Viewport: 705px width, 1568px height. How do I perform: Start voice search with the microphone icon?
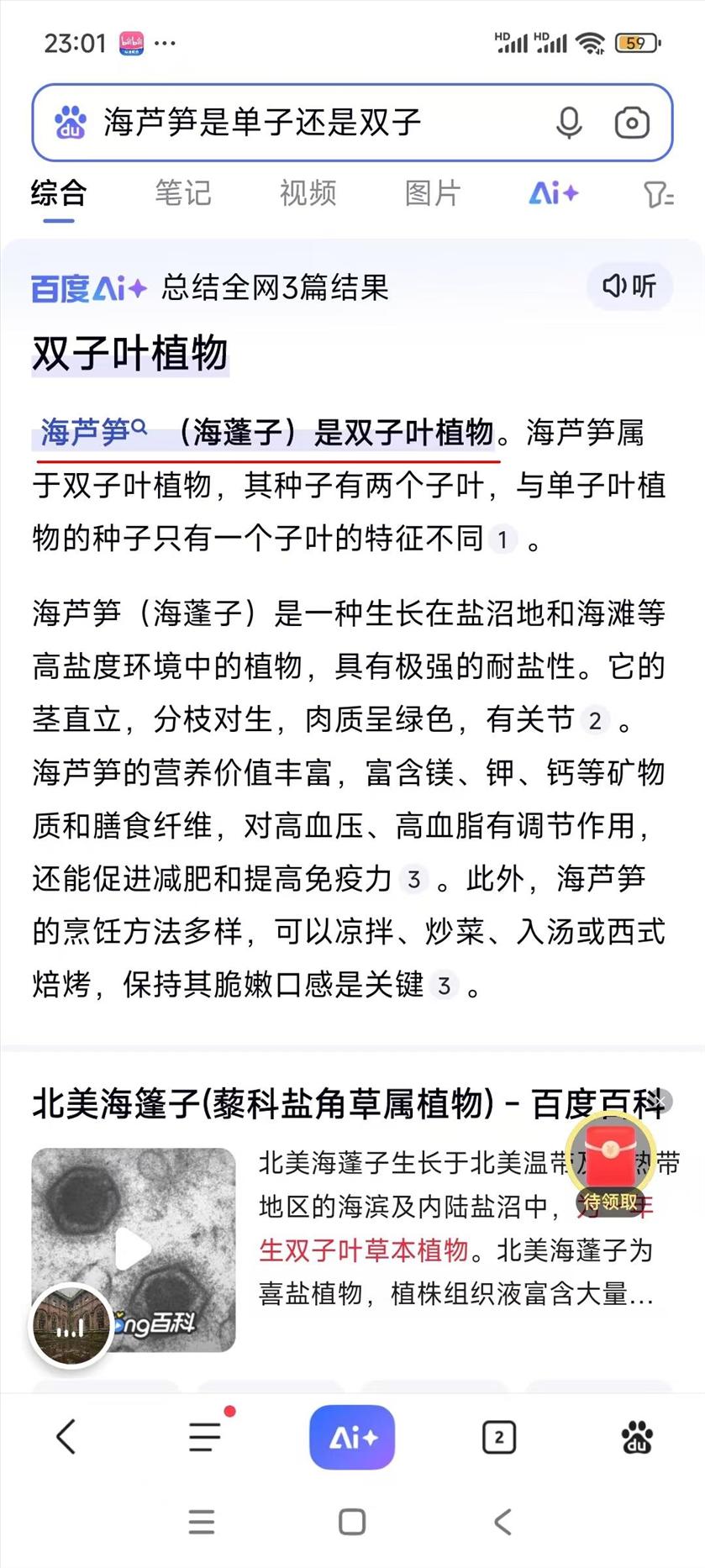[569, 123]
